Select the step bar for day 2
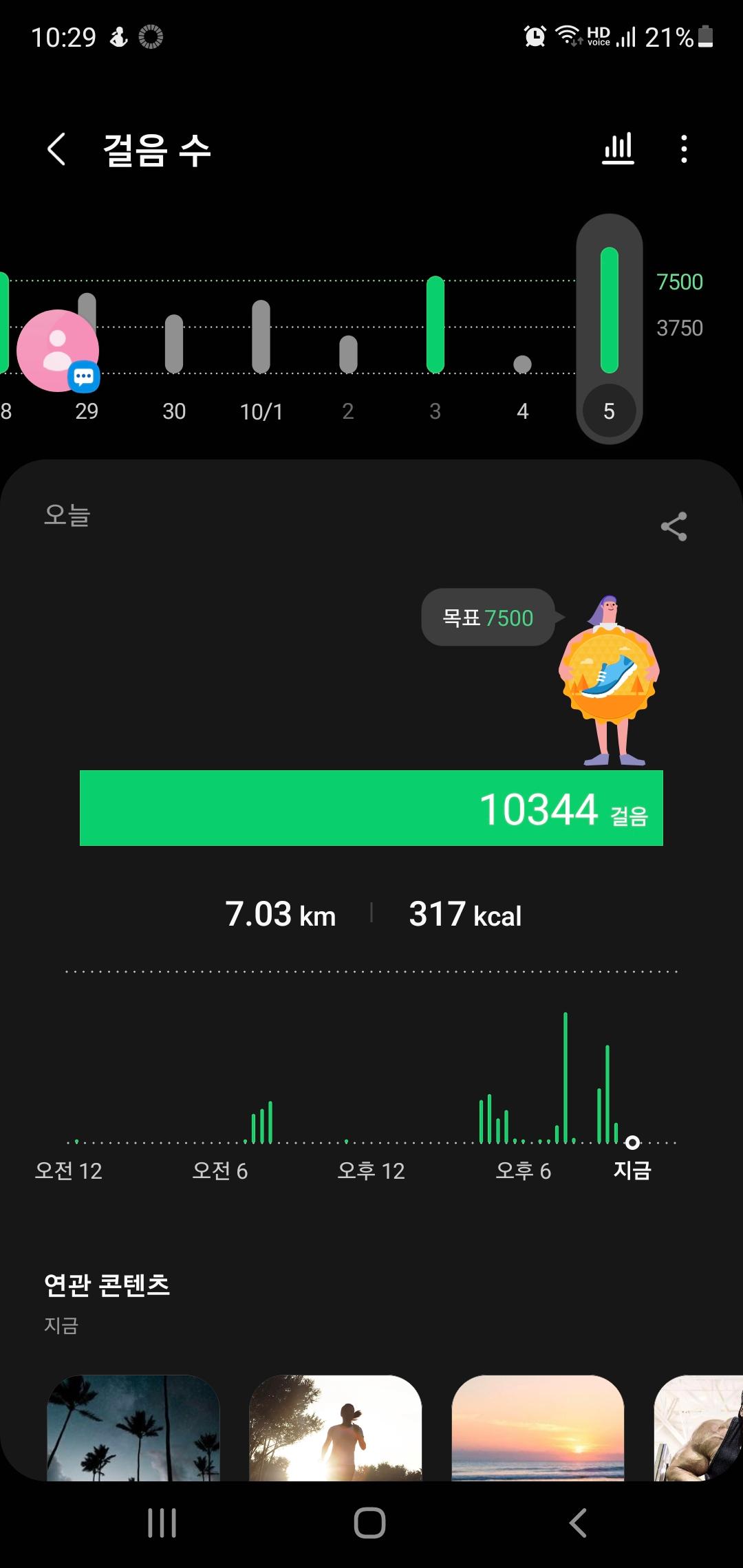Screen dimensions: 743x1568 click(x=348, y=354)
